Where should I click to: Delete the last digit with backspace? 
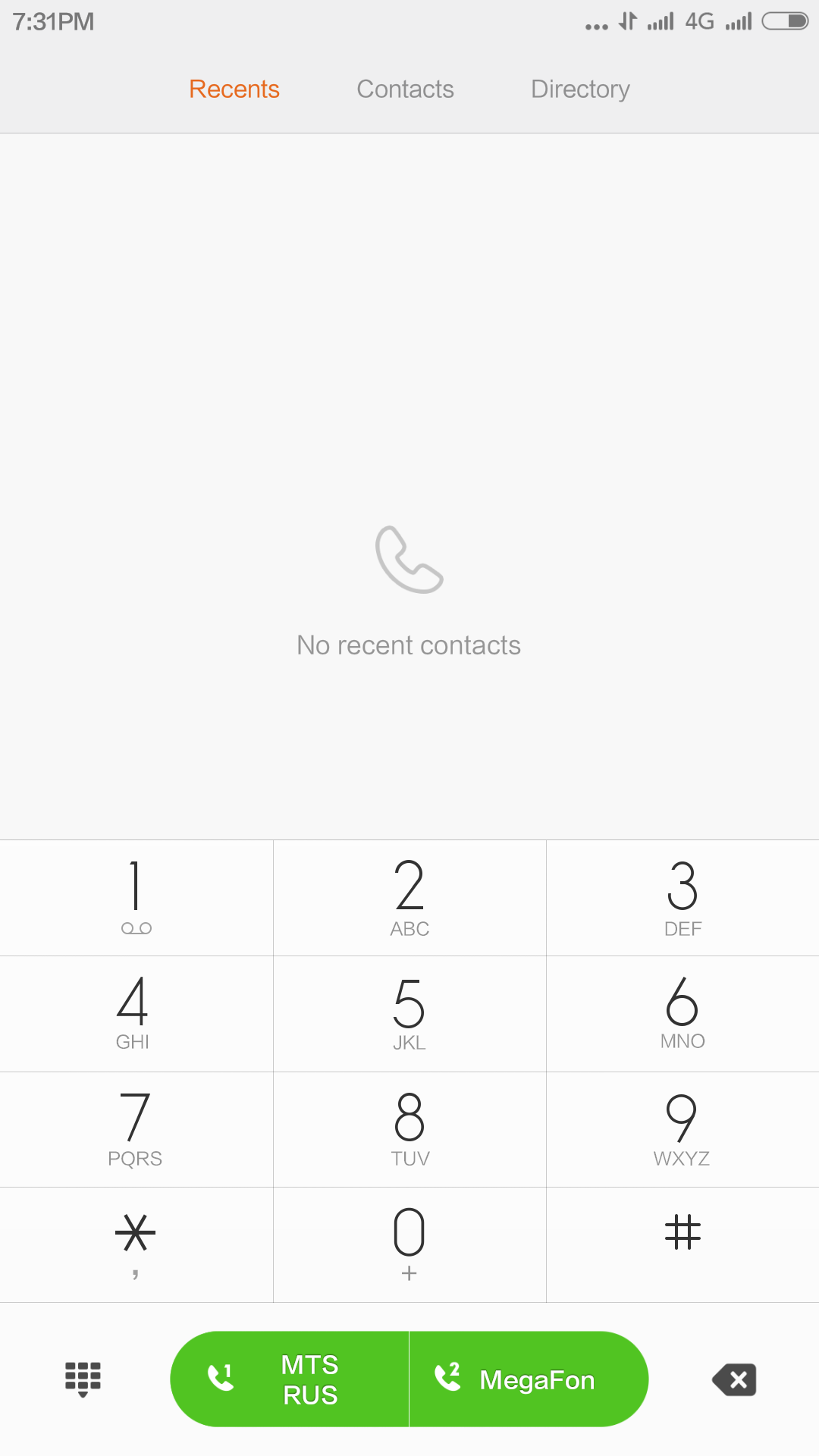click(x=734, y=1379)
